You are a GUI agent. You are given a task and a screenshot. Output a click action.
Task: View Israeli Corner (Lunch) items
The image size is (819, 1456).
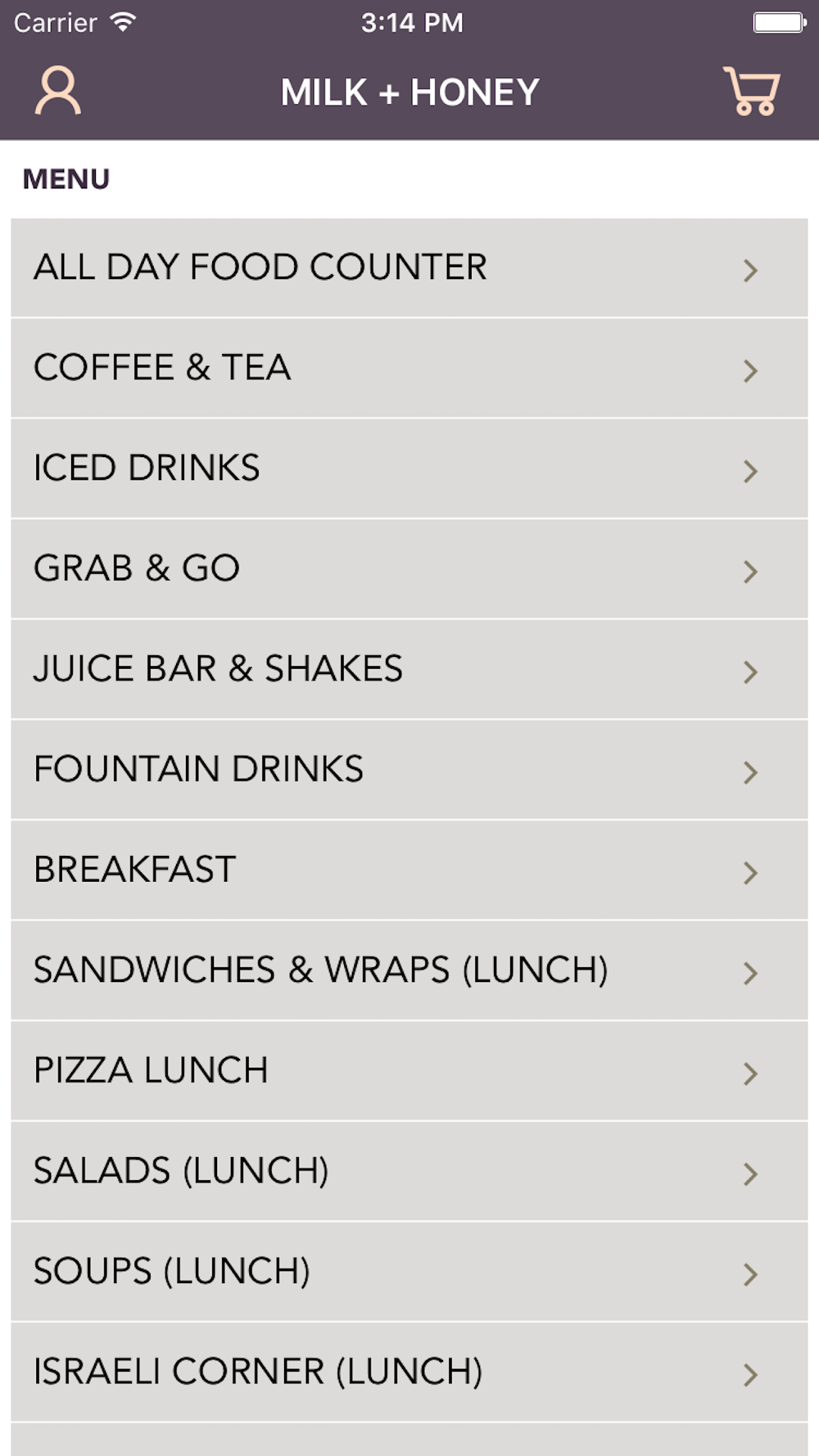click(409, 1372)
